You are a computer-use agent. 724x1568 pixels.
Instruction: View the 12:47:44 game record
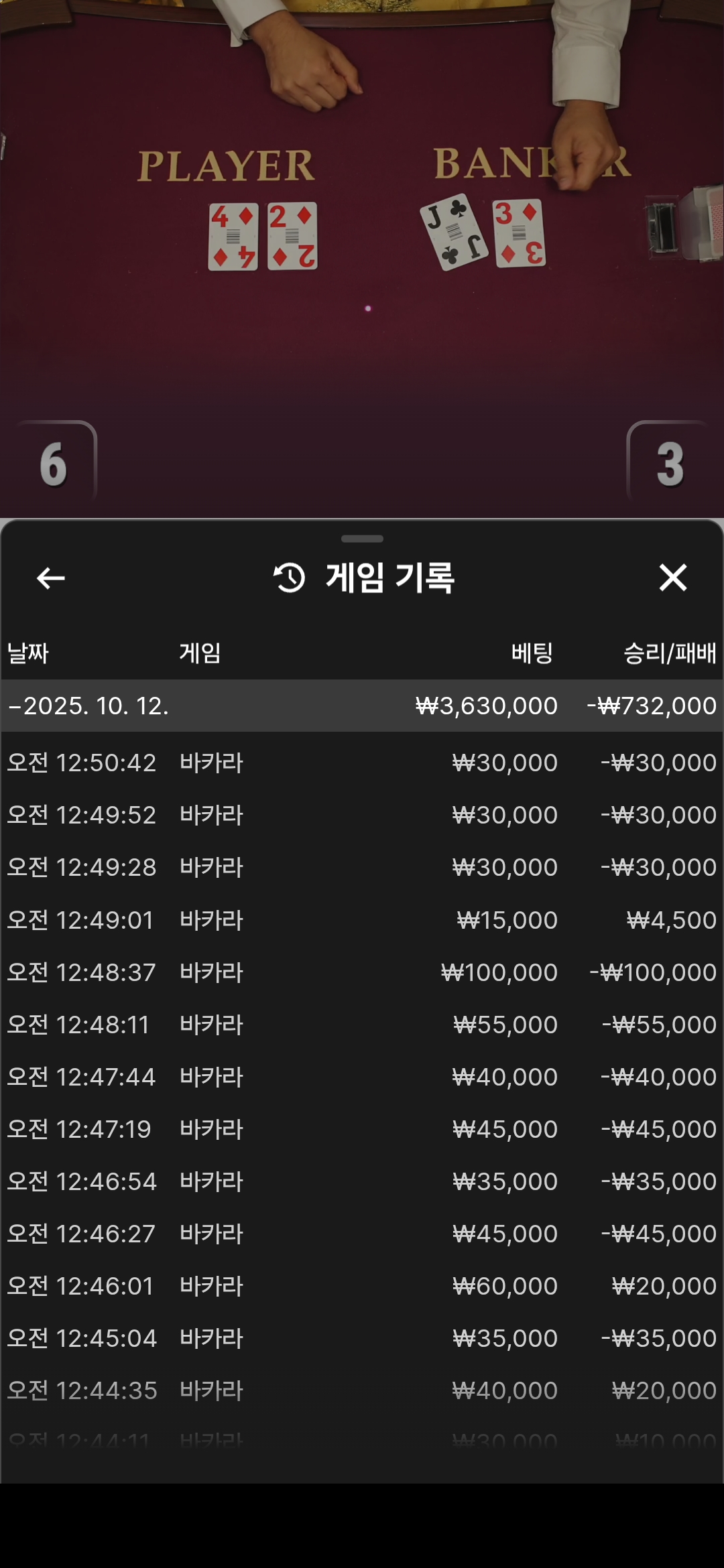click(362, 1077)
